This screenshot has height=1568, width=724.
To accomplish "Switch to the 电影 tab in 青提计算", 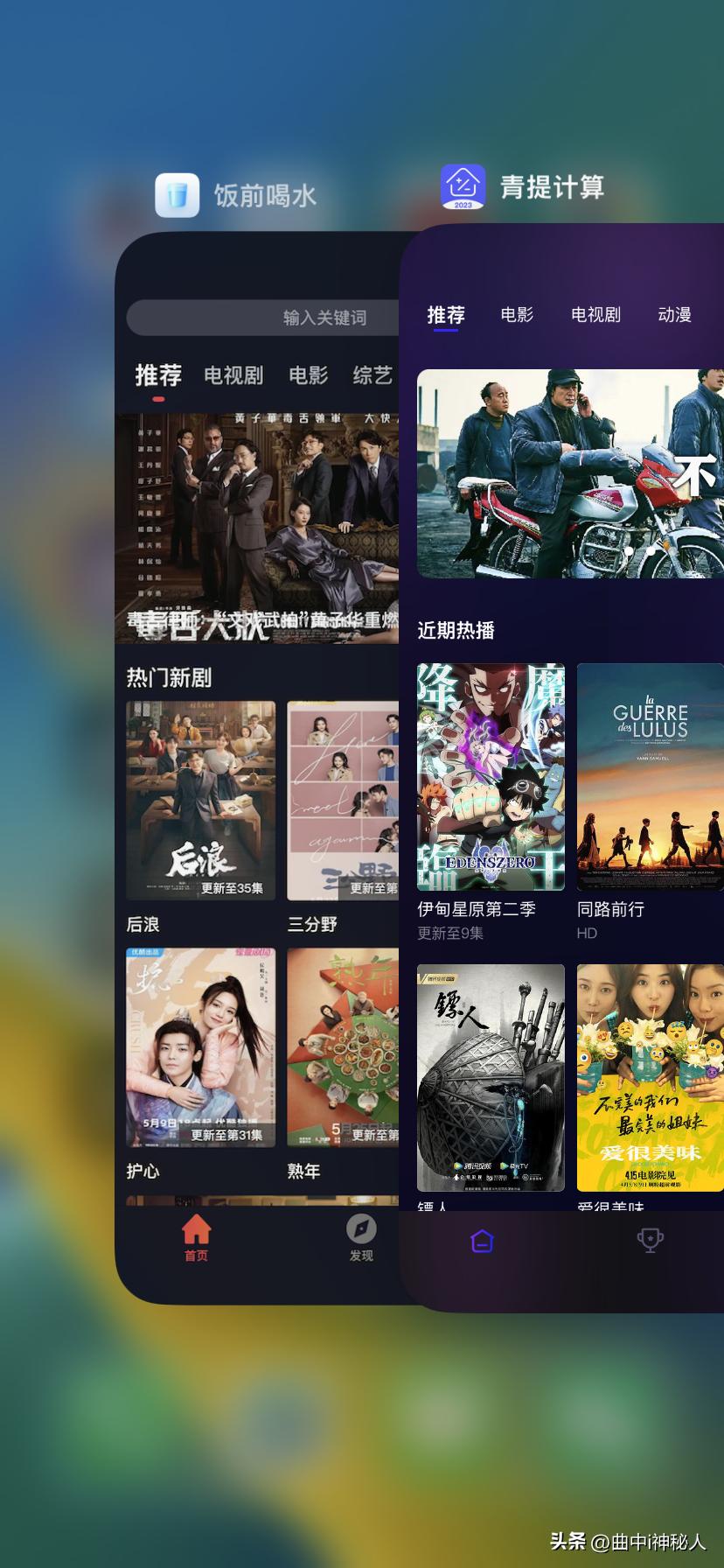I will click(x=516, y=316).
